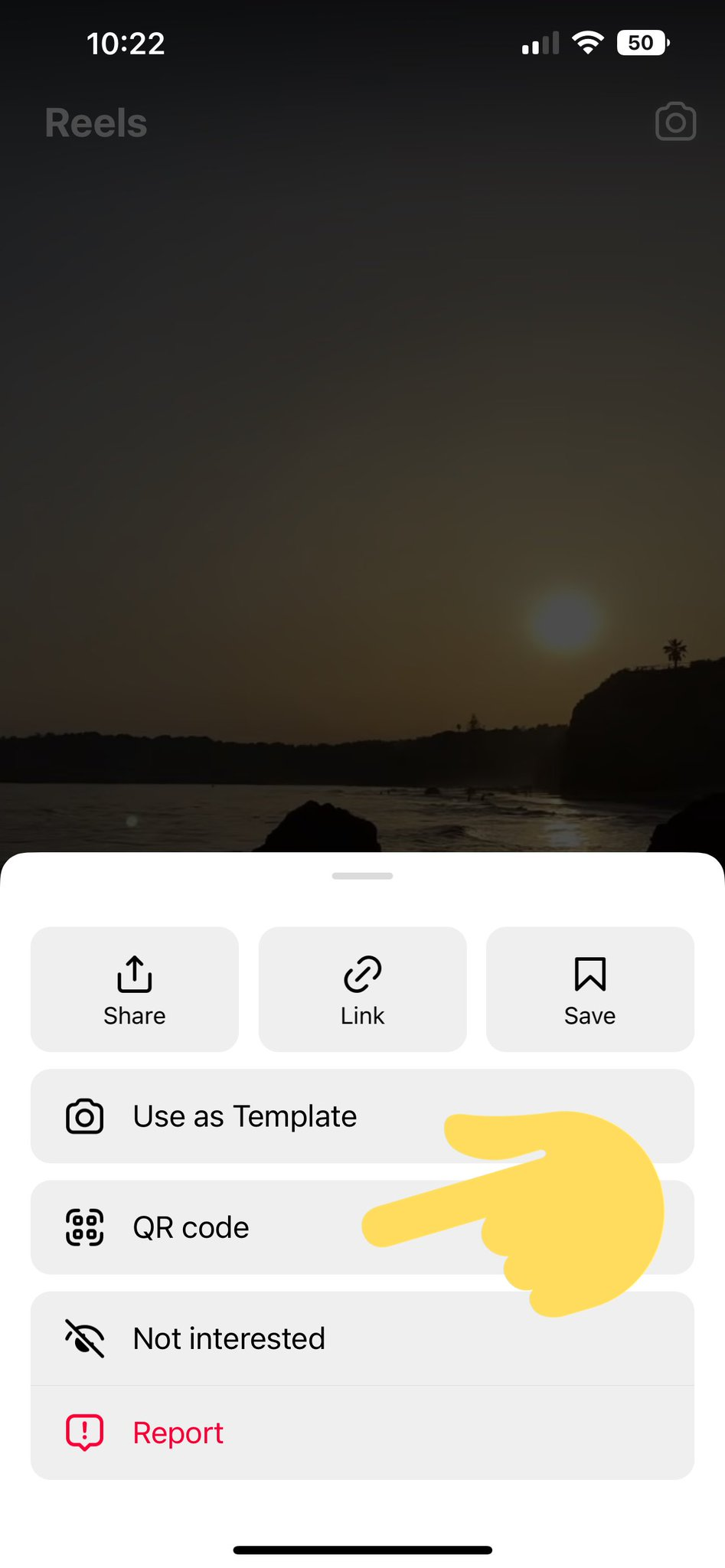This screenshot has width=725, height=1568.
Task: Open the camera icon beside Reels
Action: click(675, 122)
